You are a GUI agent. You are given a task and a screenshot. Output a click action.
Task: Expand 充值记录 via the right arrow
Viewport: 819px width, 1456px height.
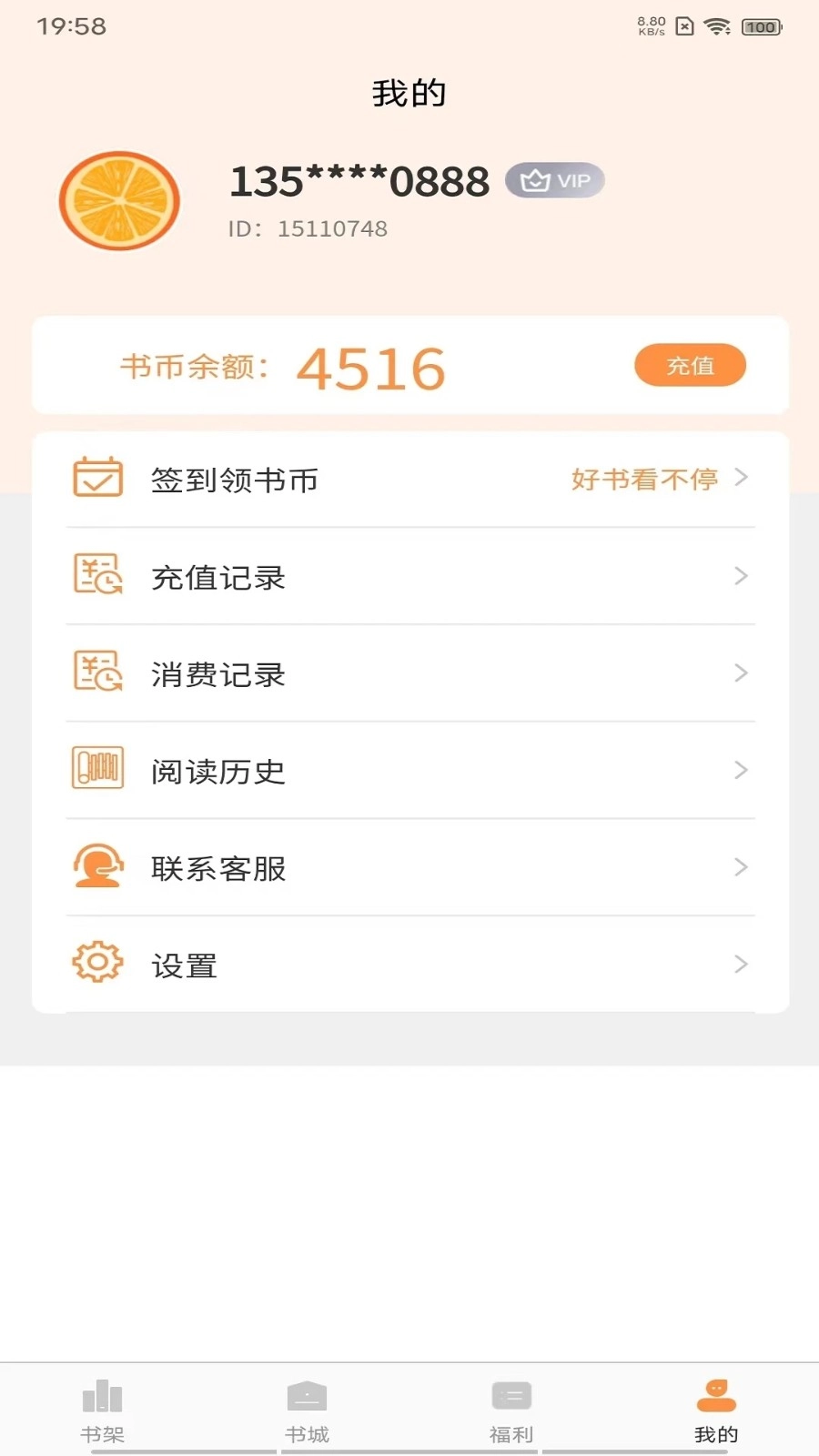pos(743,575)
